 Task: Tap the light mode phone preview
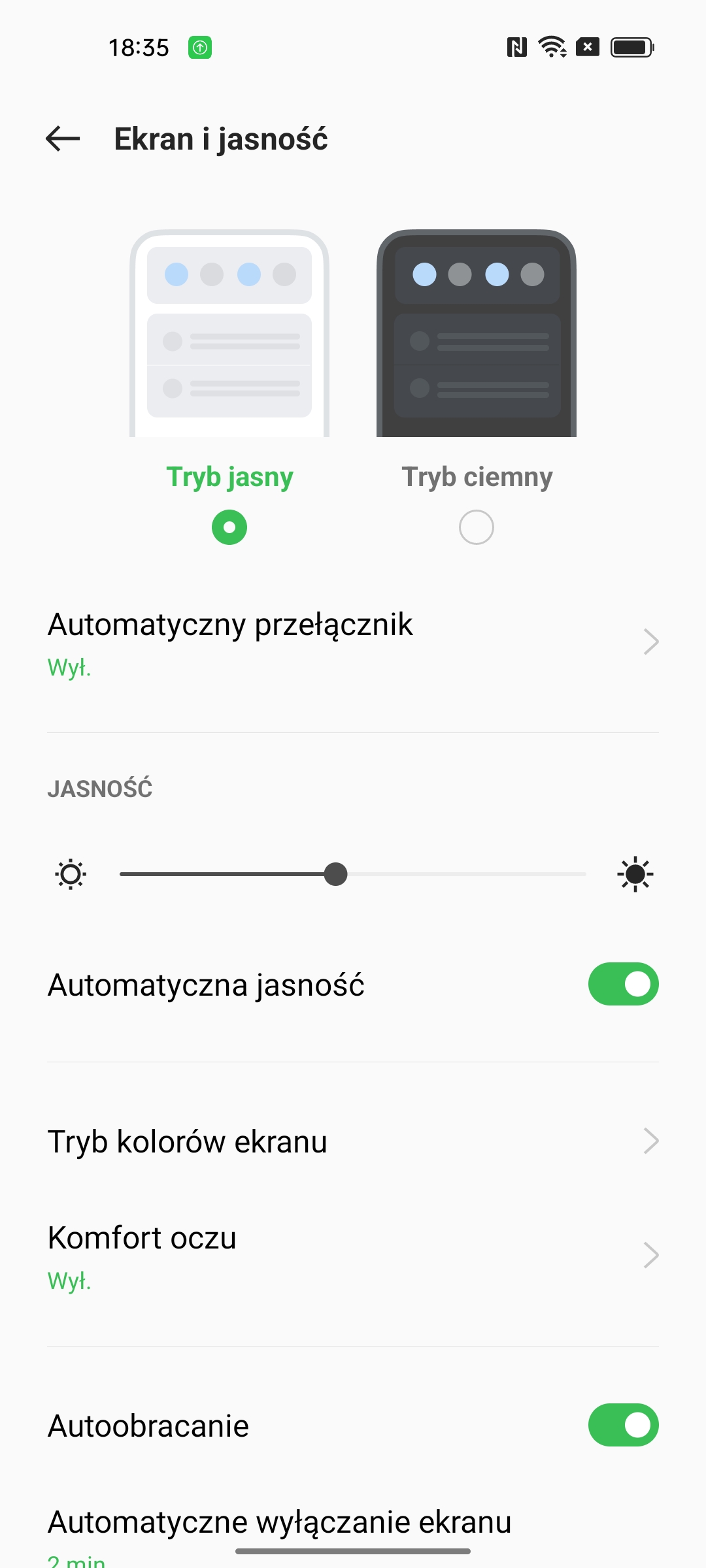pos(229,333)
